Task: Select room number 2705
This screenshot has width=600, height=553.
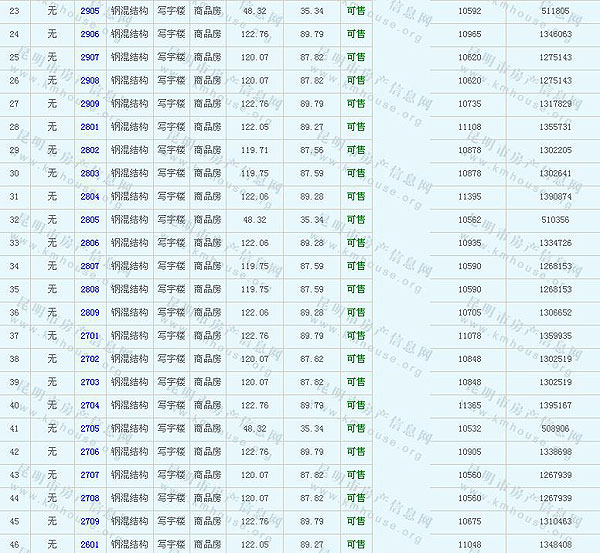Action: click(90, 428)
